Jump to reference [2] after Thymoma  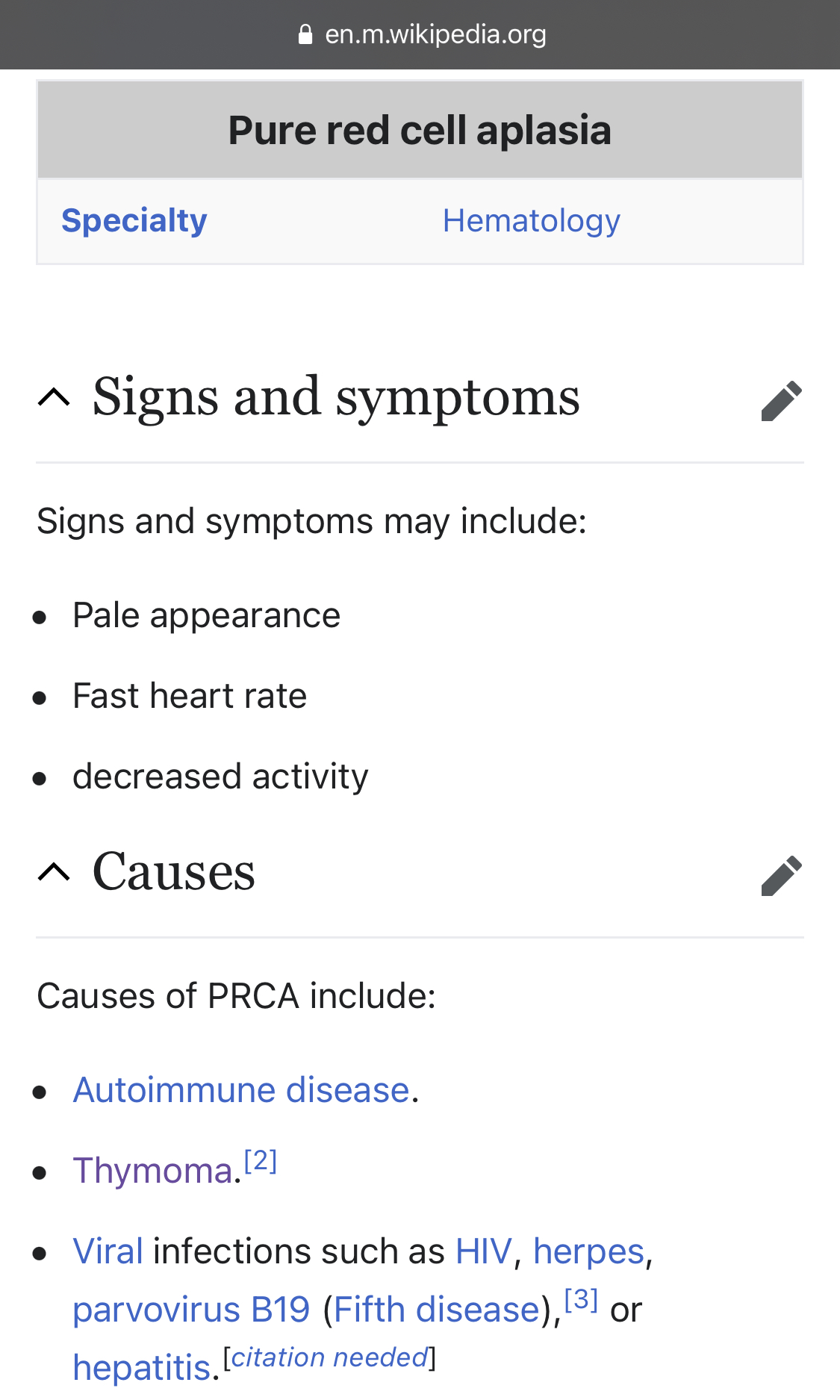261,1161
